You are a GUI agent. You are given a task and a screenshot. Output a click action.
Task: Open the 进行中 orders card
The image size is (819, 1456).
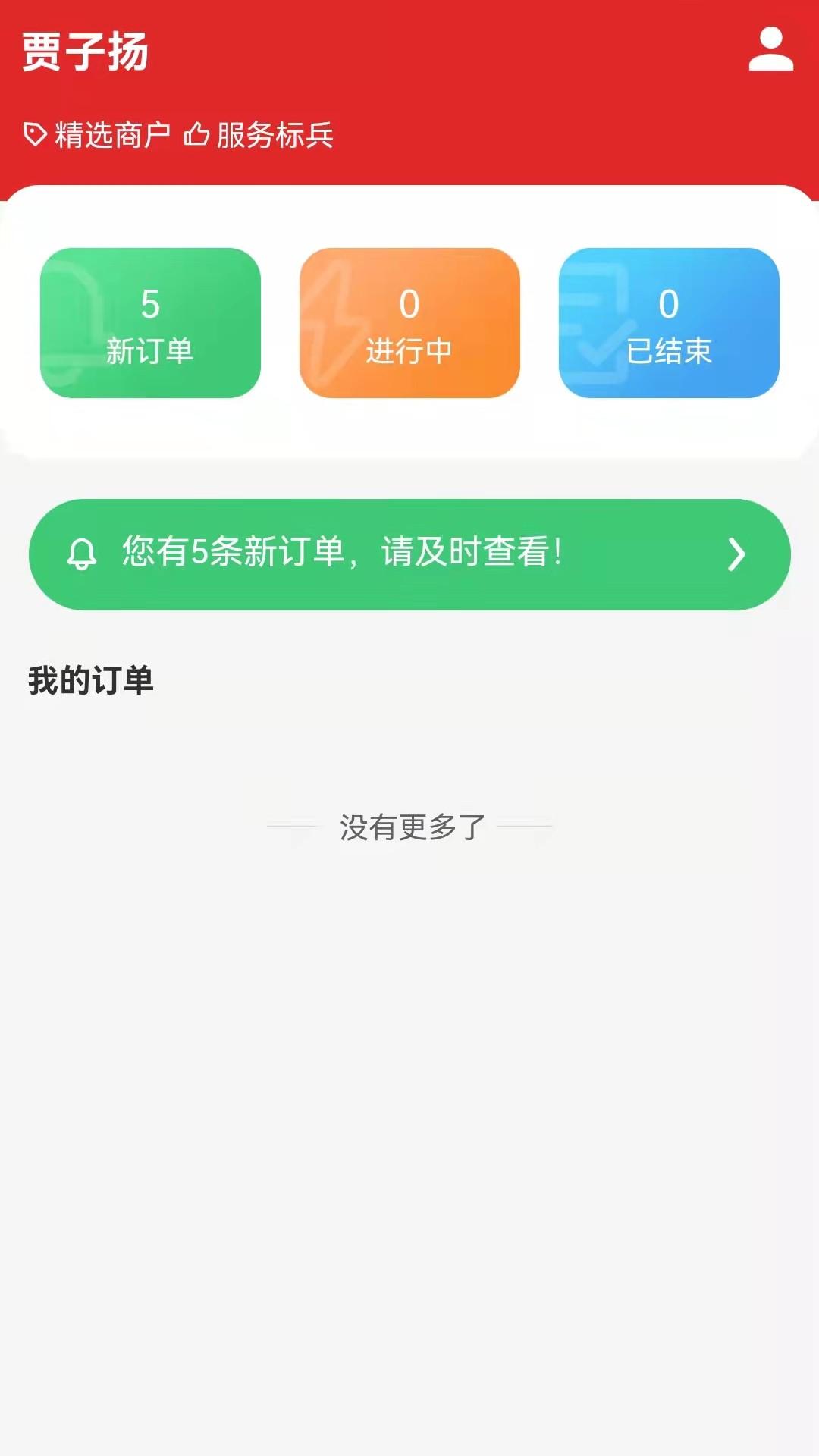pyautogui.click(x=409, y=323)
